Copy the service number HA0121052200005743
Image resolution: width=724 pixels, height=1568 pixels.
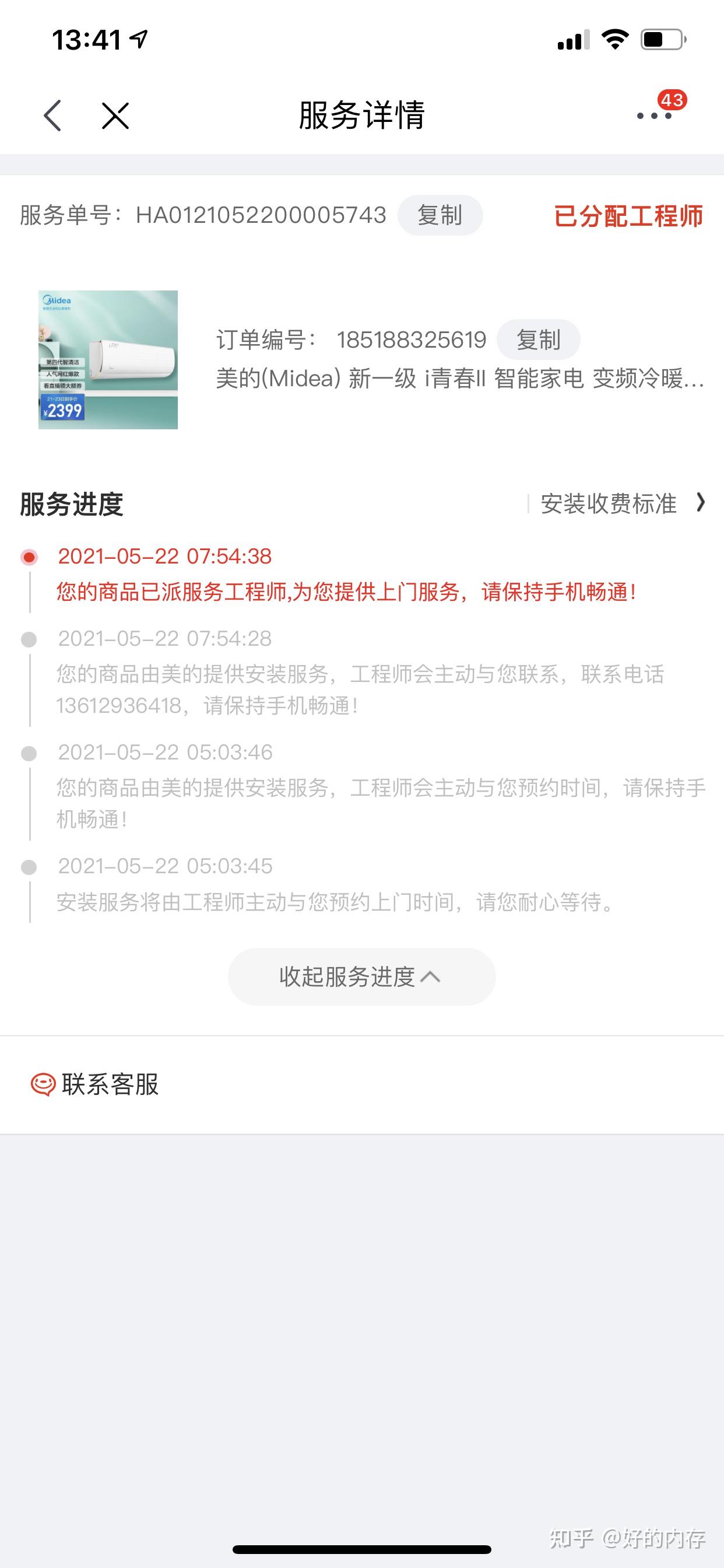(440, 215)
